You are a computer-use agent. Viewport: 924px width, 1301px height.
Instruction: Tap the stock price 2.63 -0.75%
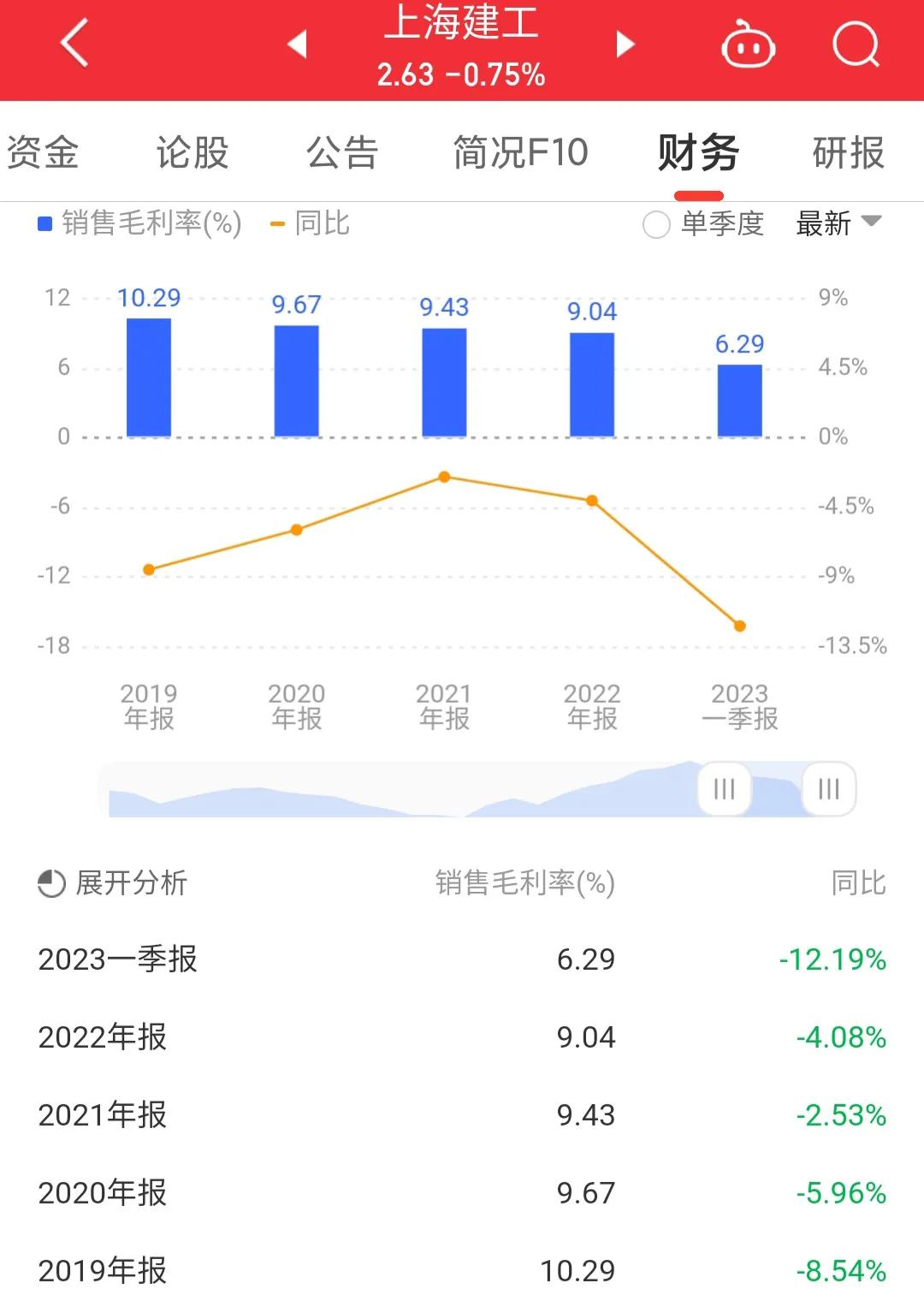click(x=462, y=76)
